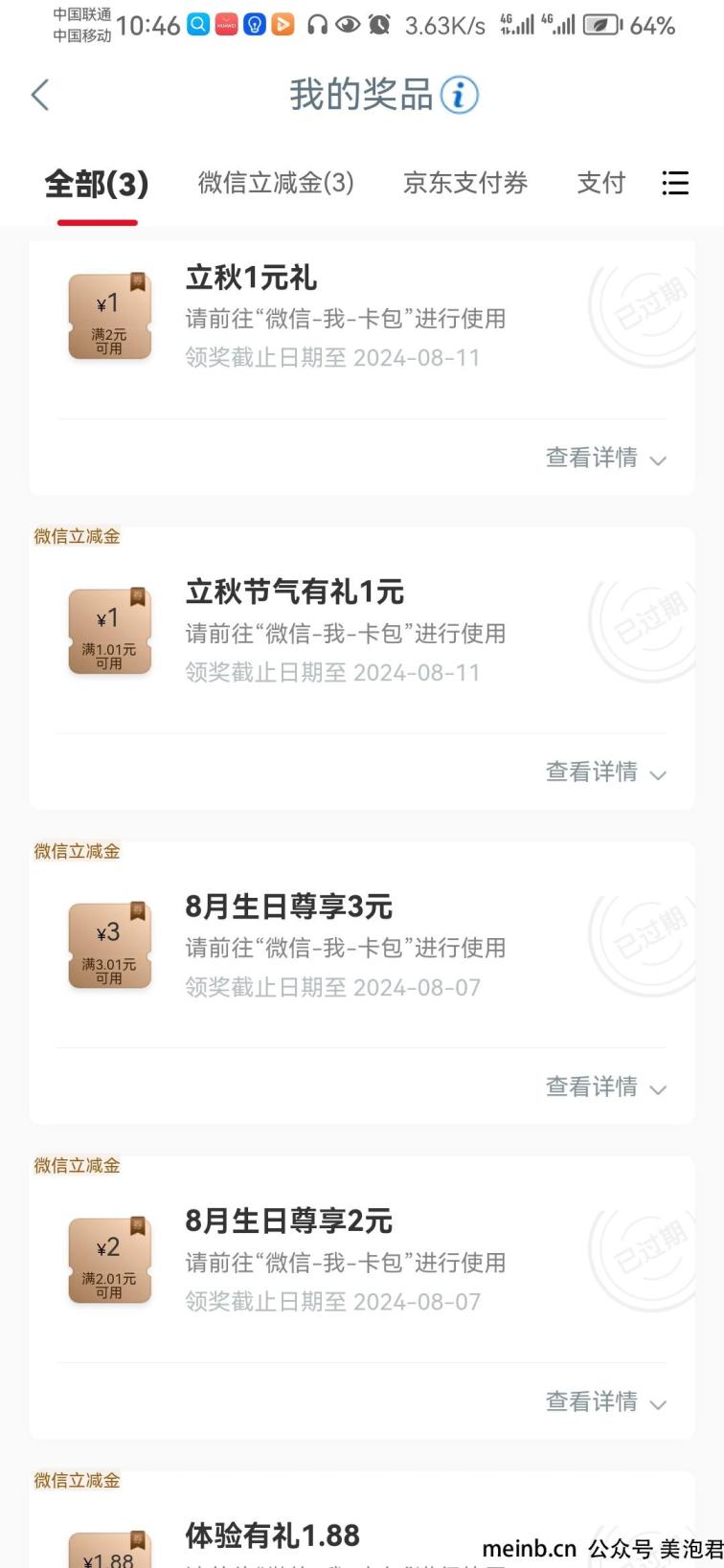This screenshot has height=1568, width=724.
Task: Select the 全部(3) tab
Action: 97,183
